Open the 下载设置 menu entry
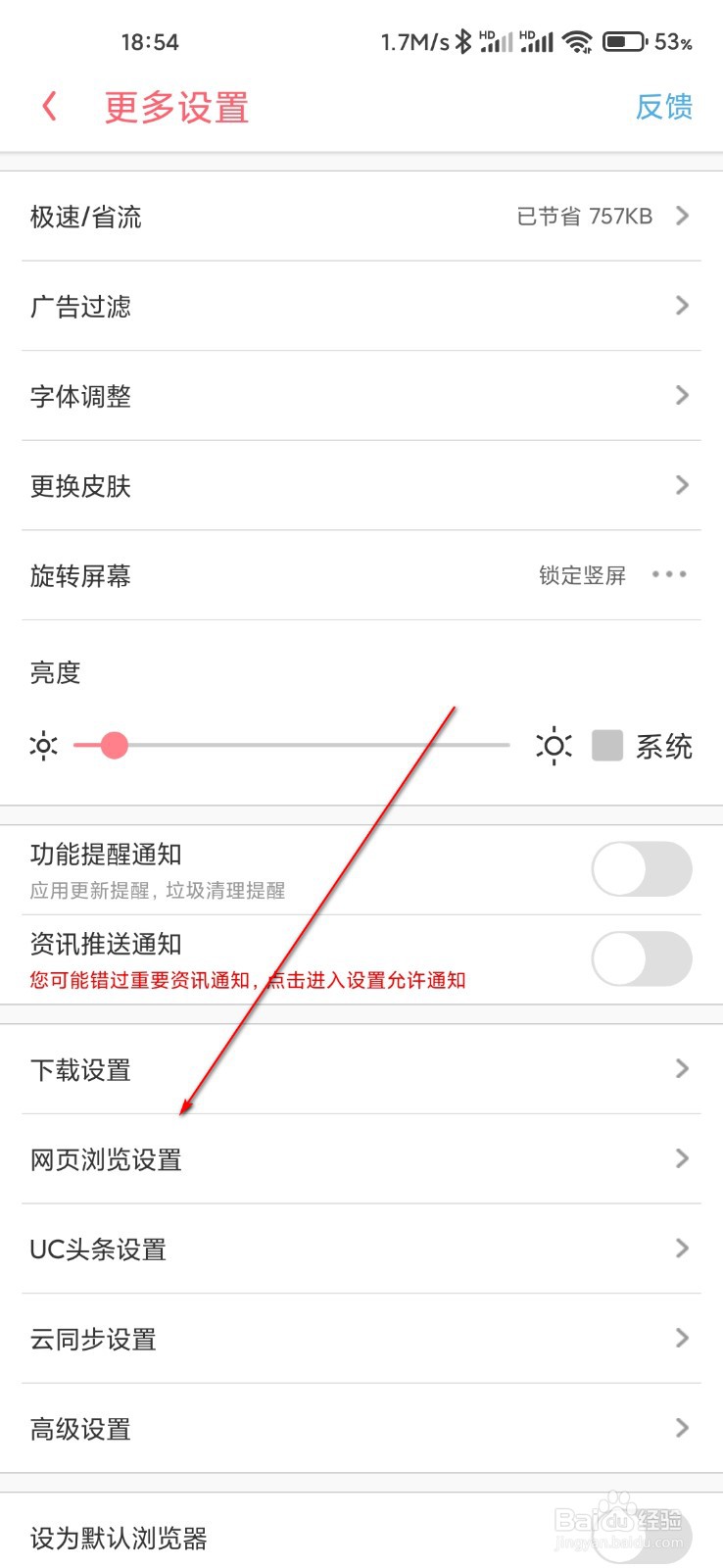 tap(361, 1069)
